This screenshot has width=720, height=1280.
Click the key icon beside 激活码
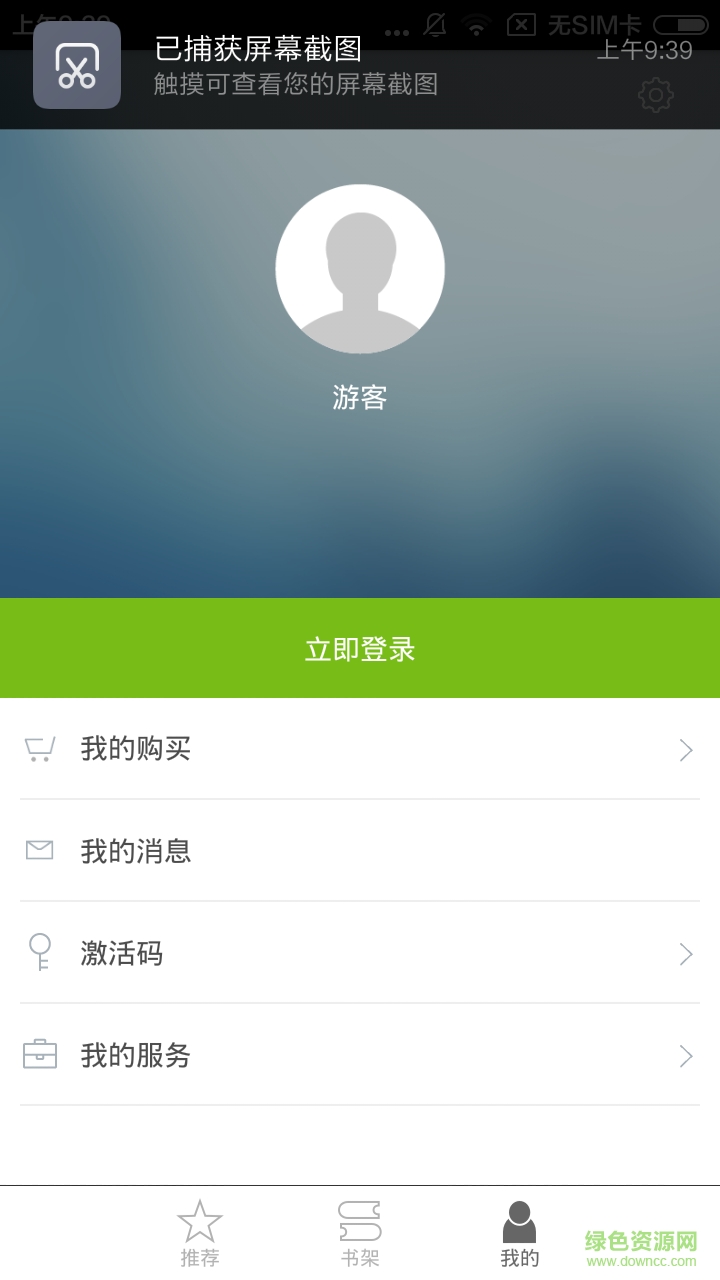(x=38, y=953)
